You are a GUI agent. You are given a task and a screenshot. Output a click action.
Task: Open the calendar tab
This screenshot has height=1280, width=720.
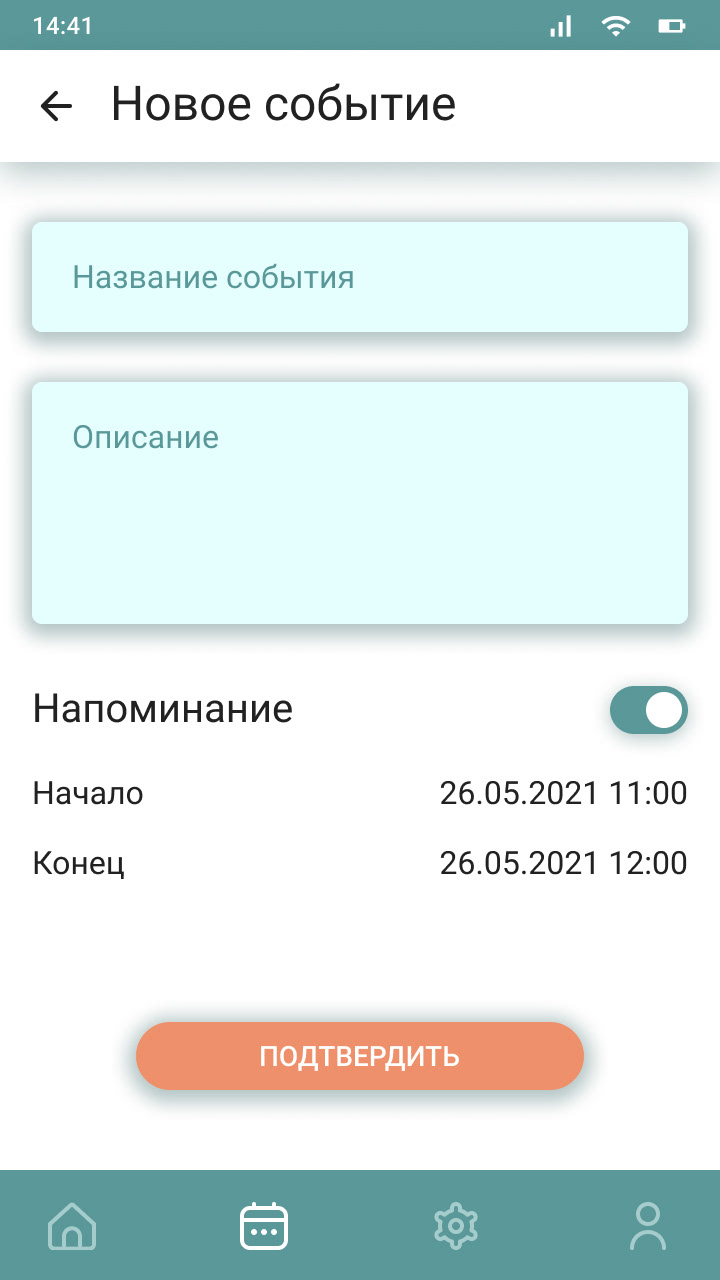[264, 1226]
